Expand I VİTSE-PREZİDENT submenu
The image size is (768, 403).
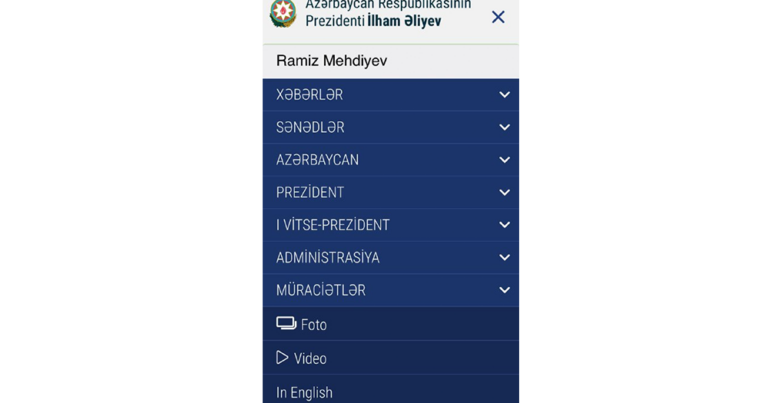click(x=504, y=225)
